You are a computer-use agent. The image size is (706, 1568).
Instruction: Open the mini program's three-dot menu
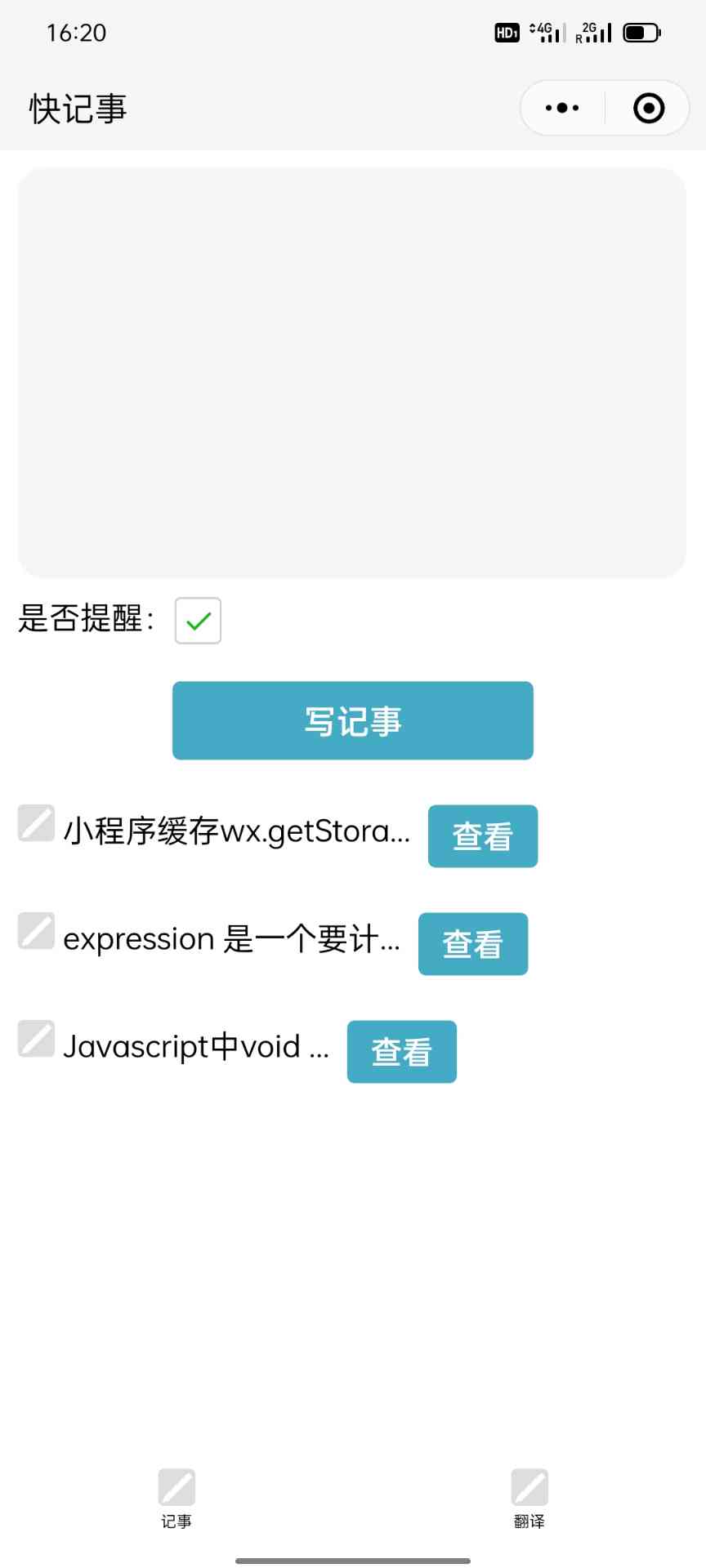(x=562, y=108)
